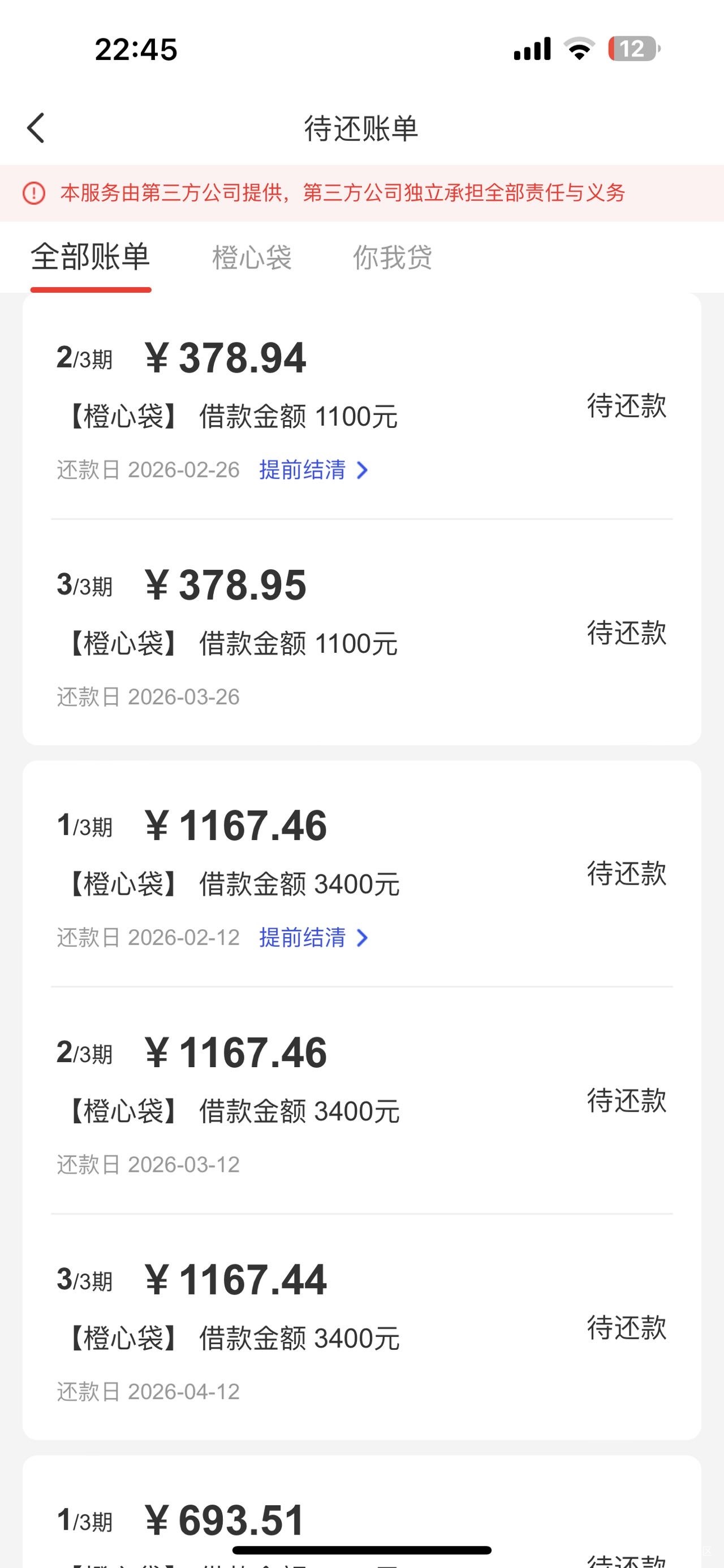Switch to the 橙心袋 tab
Viewport: 724px width, 1568px height.
click(x=252, y=258)
